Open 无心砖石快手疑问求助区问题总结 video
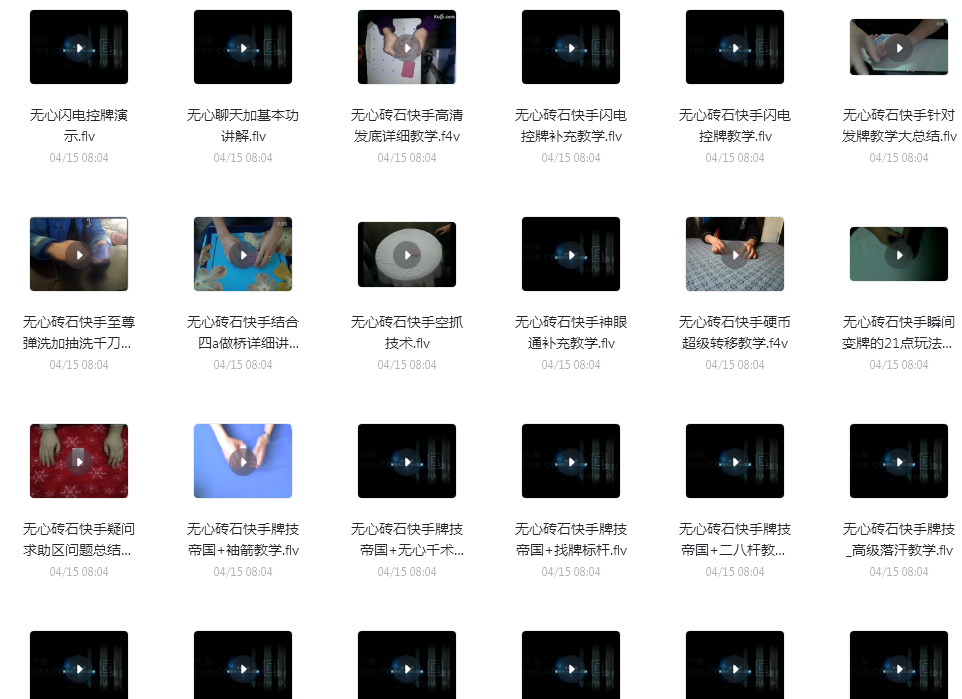The image size is (962, 699). pos(79,461)
